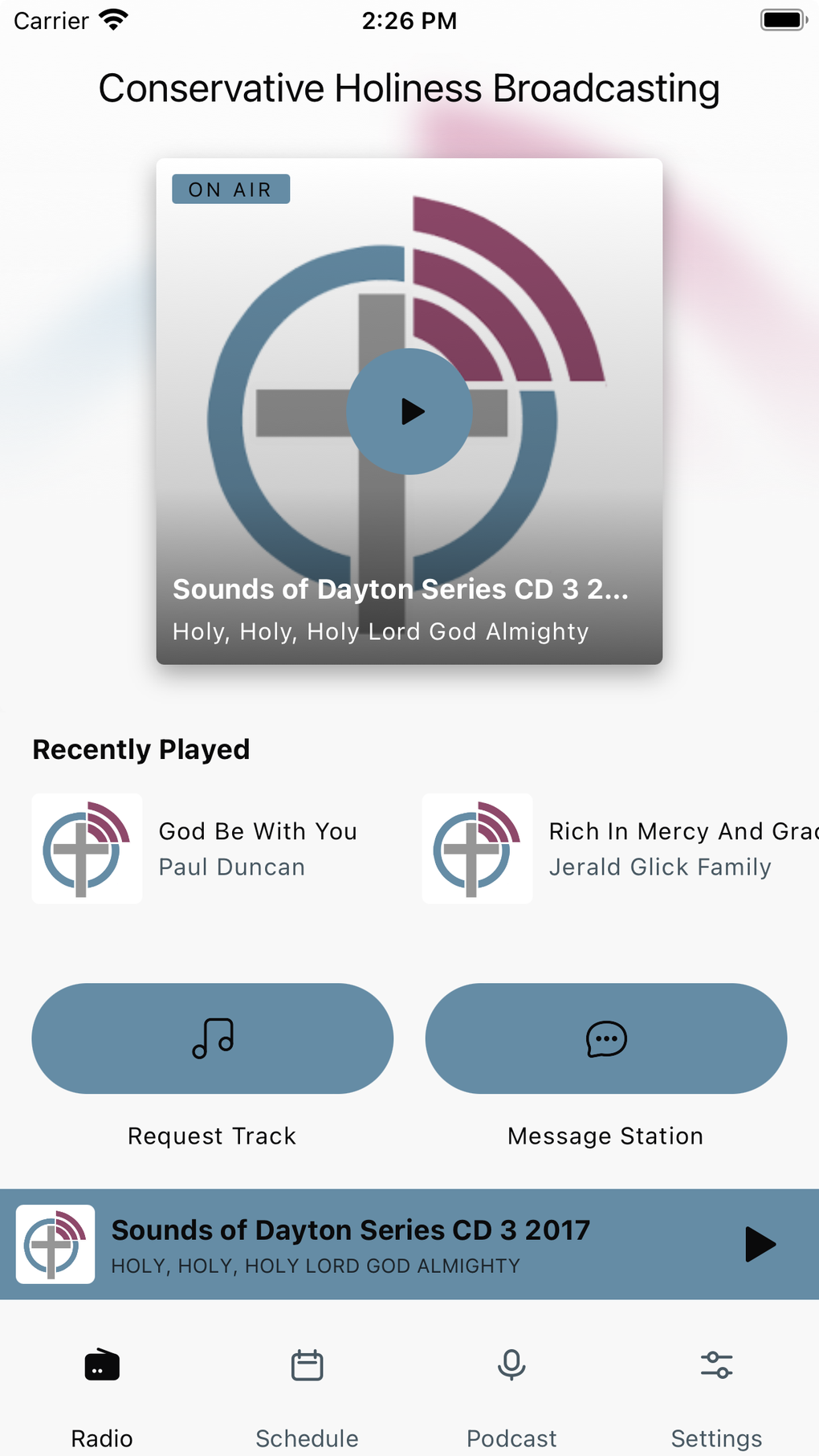Open the God Be With You track

(209, 848)
